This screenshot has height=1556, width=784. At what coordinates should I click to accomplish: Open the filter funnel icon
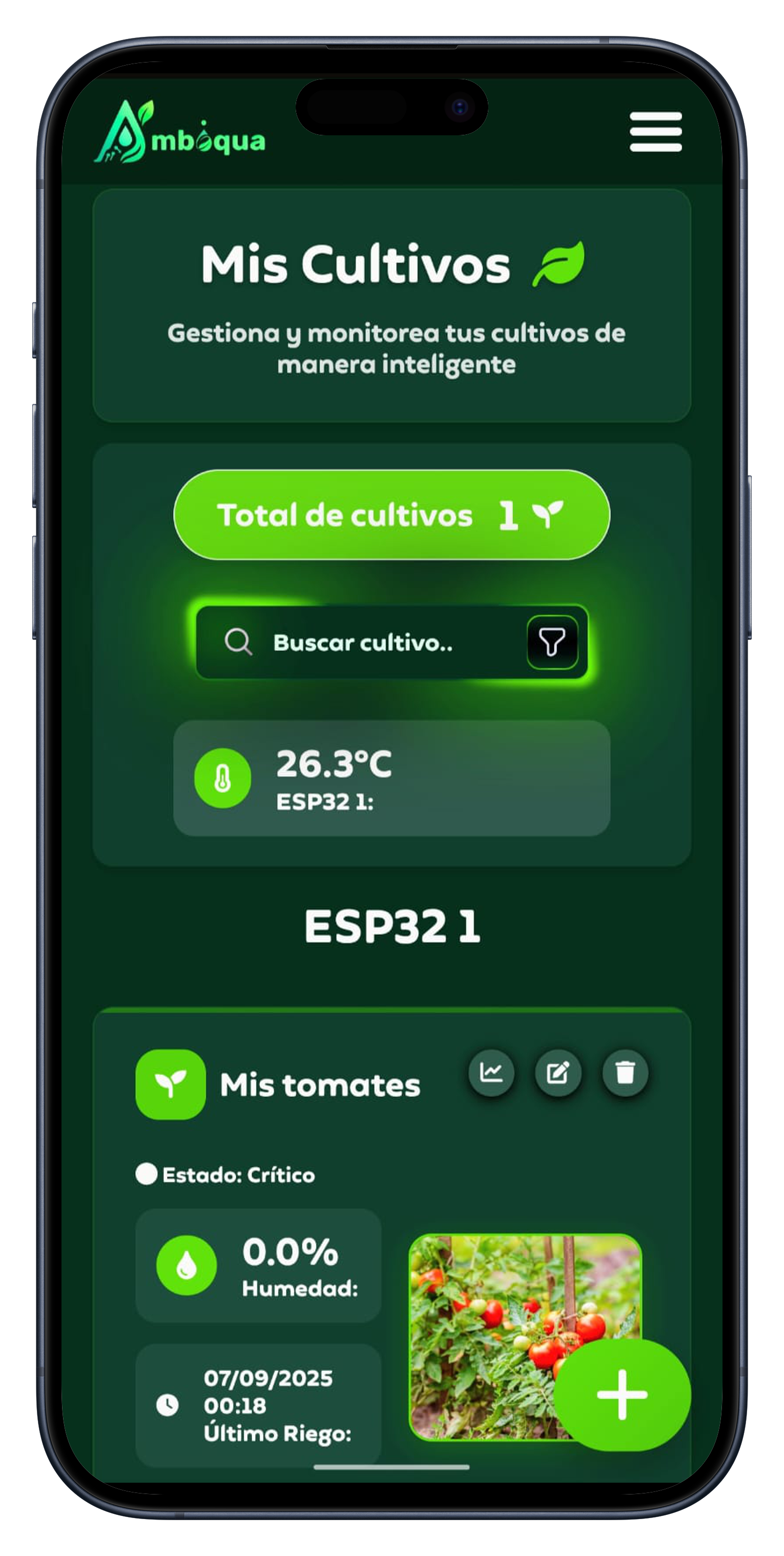click(x=551, y=642)
